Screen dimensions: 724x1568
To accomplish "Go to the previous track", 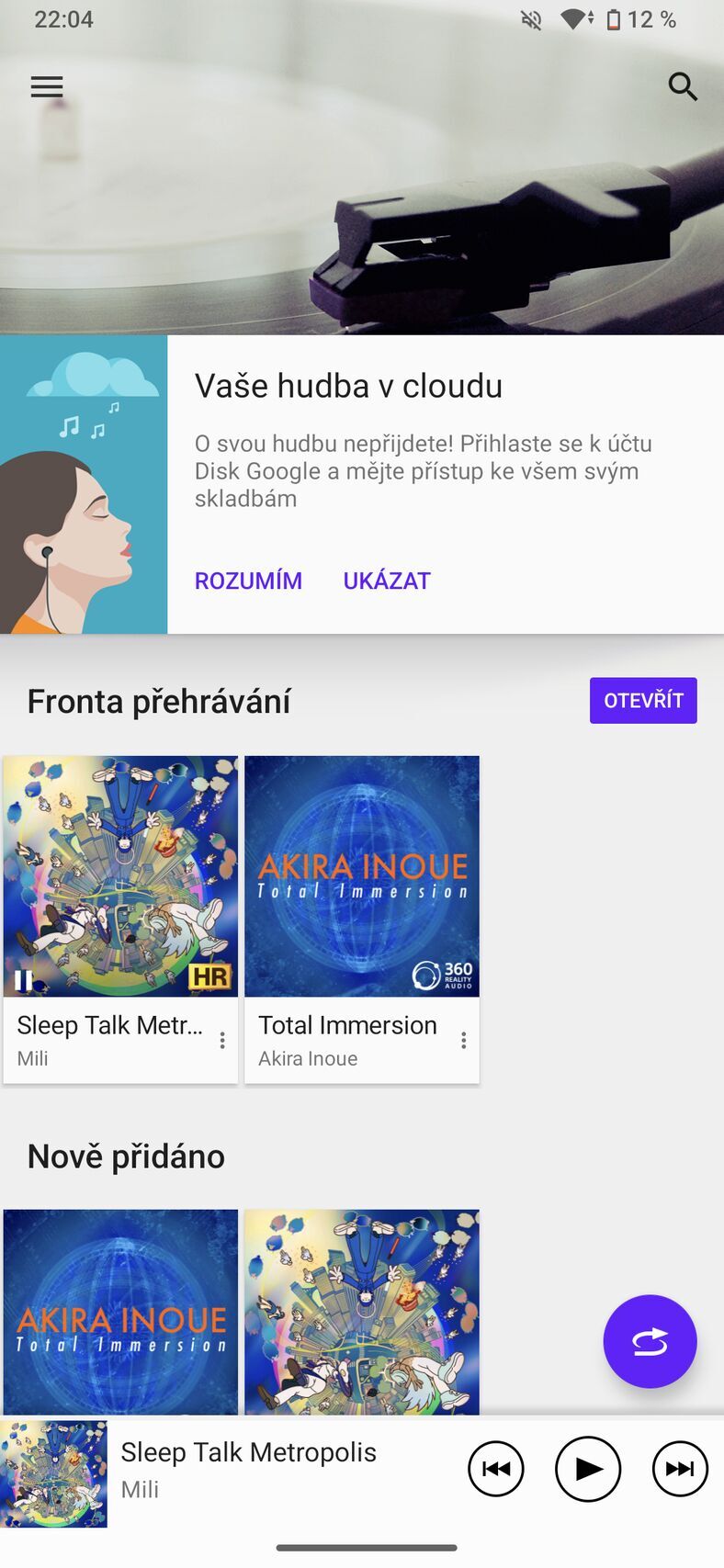I will coord(495,1468).
